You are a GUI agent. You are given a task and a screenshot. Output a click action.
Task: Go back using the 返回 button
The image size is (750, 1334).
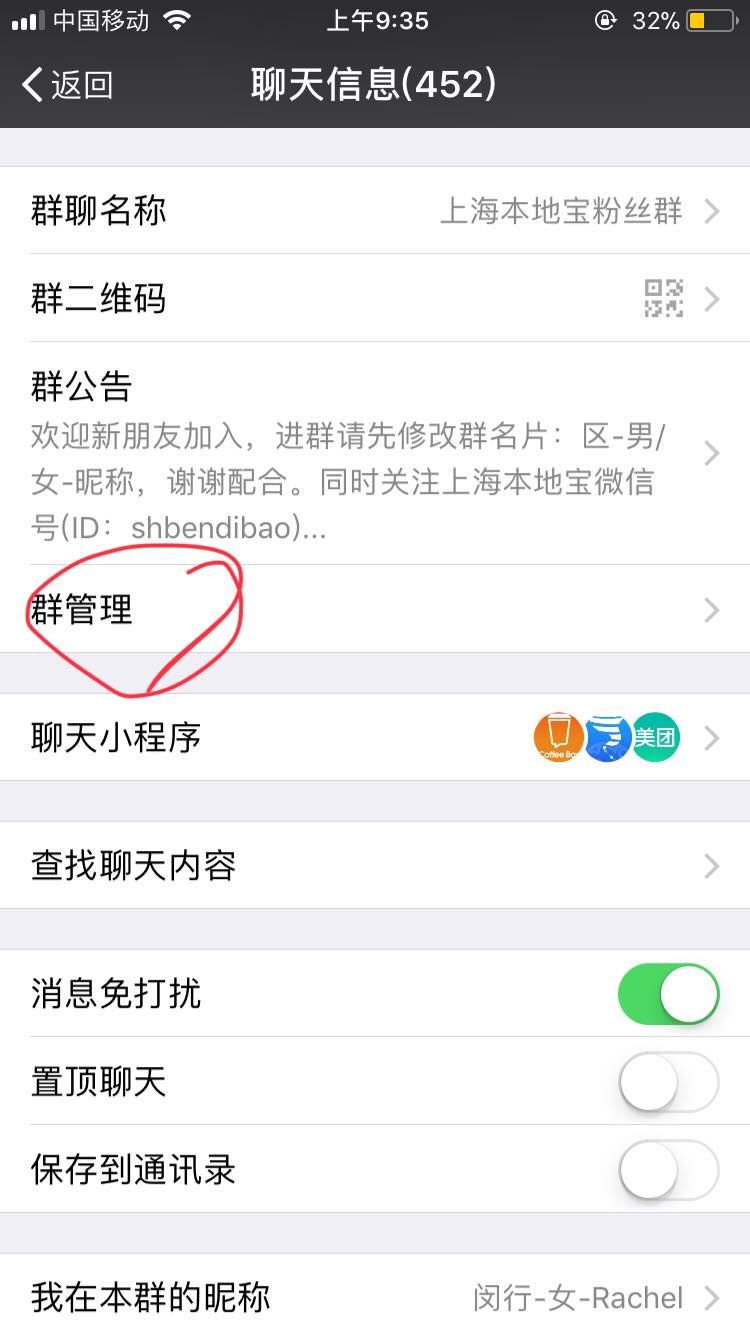[x=68, y=85]
